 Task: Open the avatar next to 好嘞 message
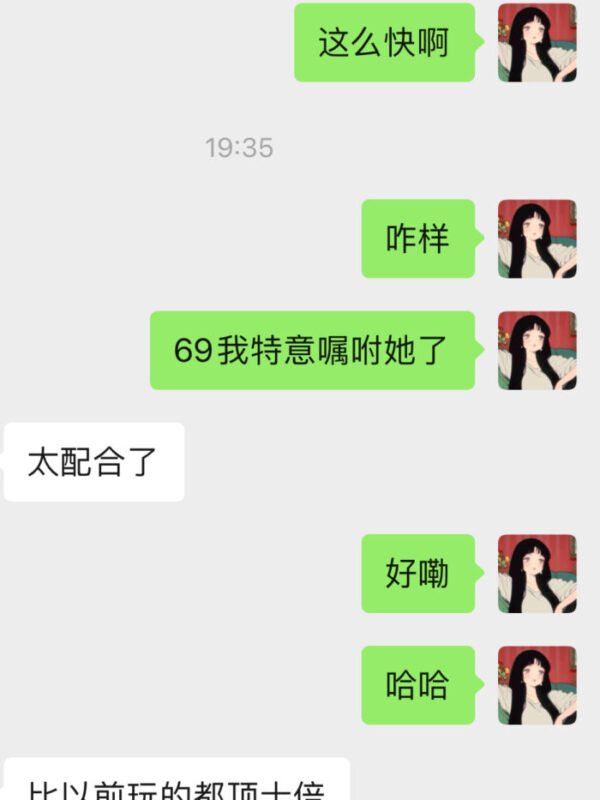click(x=537, y=573)
